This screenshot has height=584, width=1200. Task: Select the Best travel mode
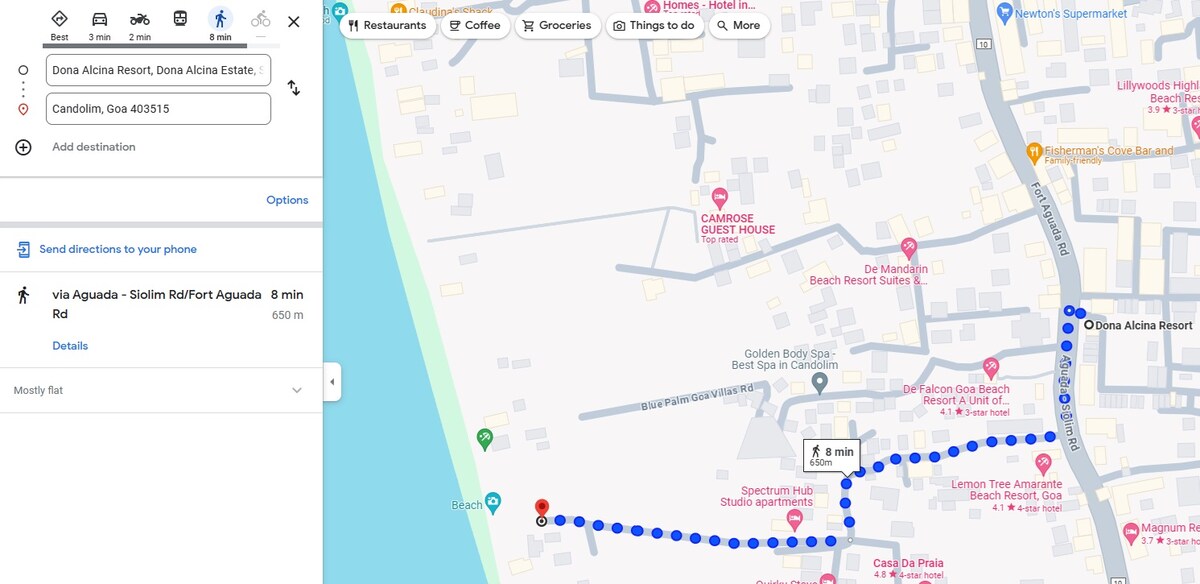click(59, 23)
